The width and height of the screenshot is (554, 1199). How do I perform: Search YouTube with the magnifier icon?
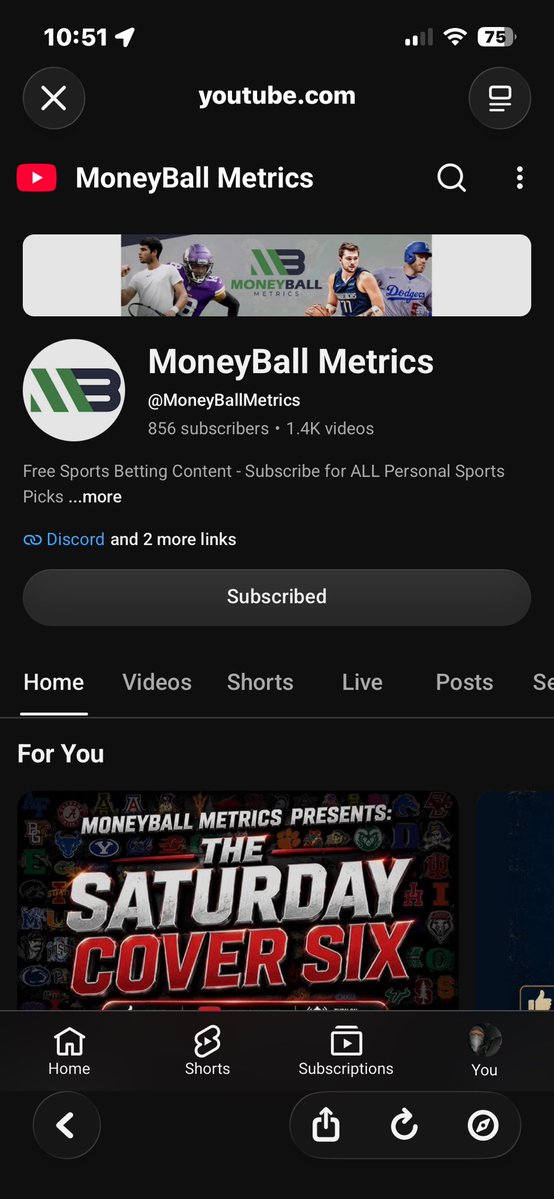tap(451, 178)
